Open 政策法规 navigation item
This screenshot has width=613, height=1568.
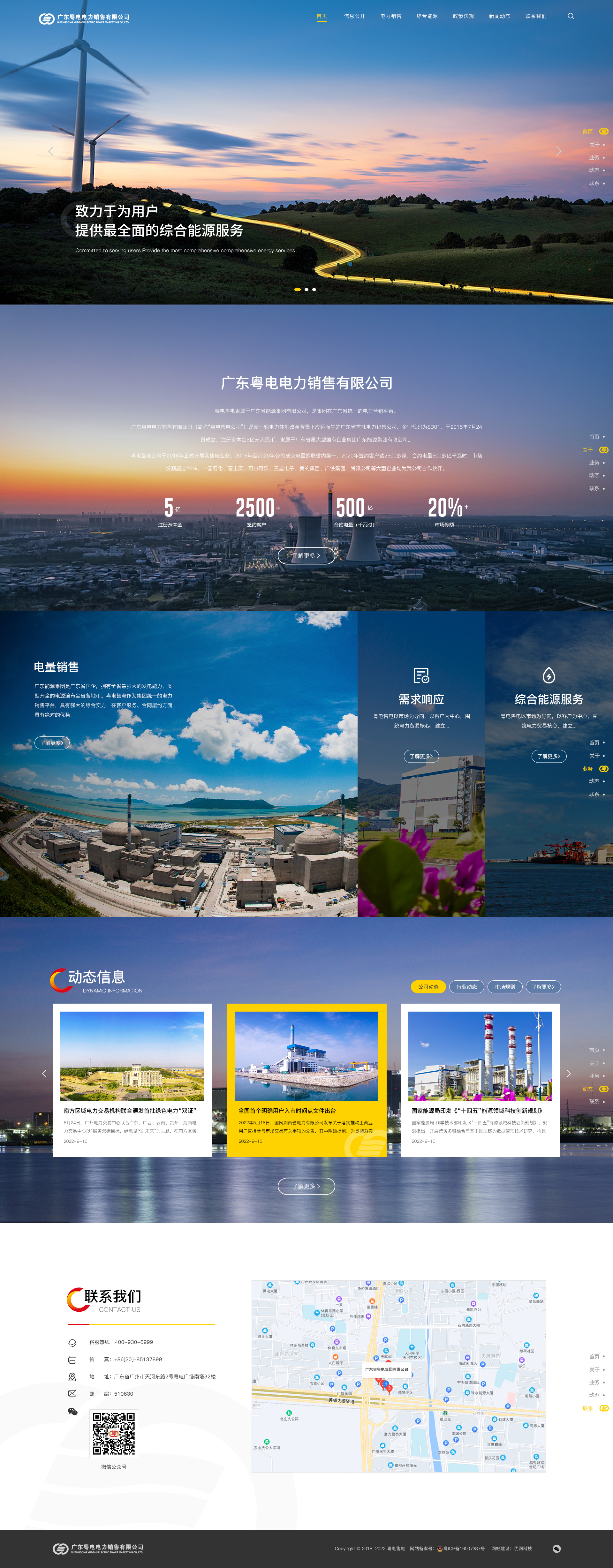point(463,16)
